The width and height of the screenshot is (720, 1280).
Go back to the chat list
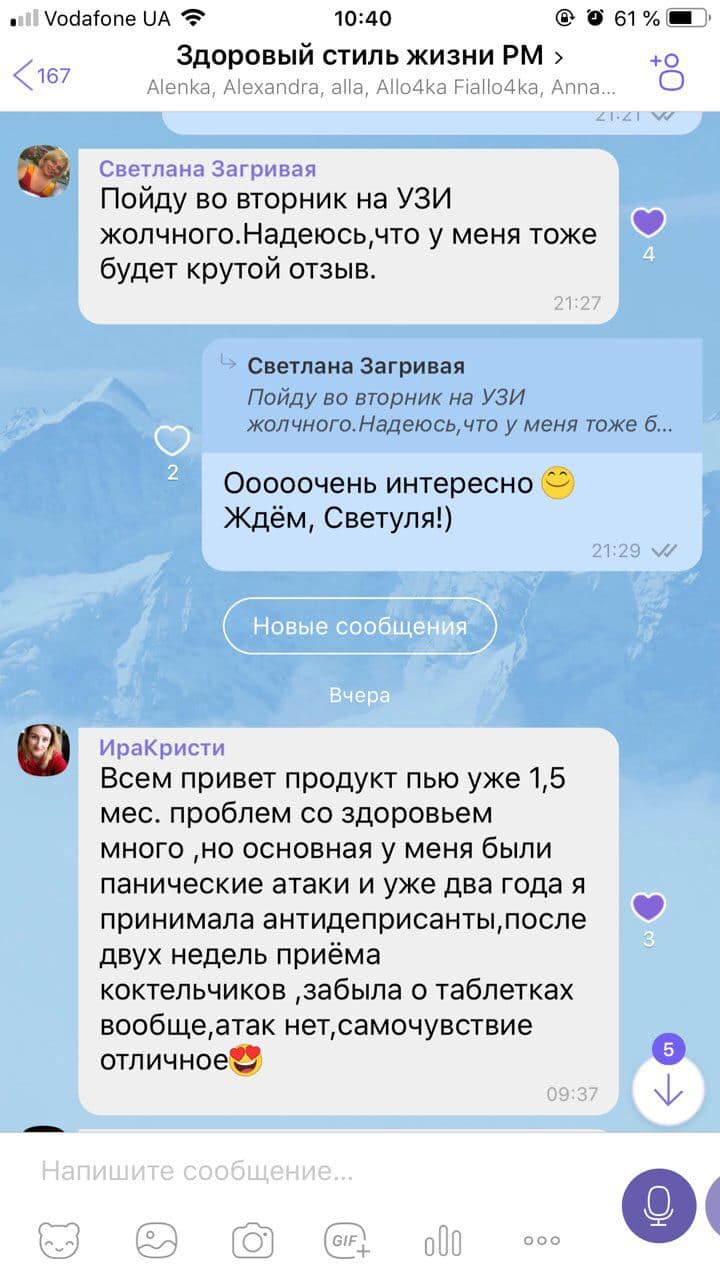tap(40, 74)
